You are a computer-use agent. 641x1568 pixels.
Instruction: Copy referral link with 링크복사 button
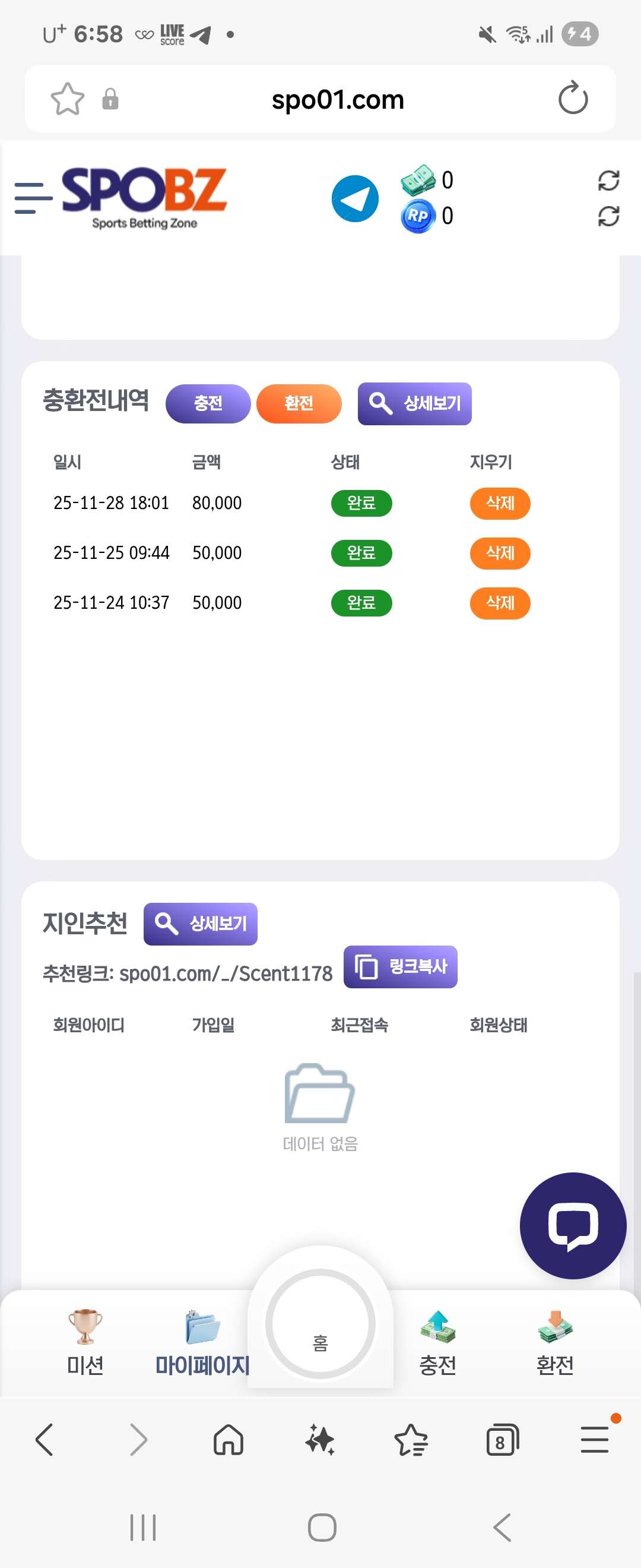pos(400,966)
